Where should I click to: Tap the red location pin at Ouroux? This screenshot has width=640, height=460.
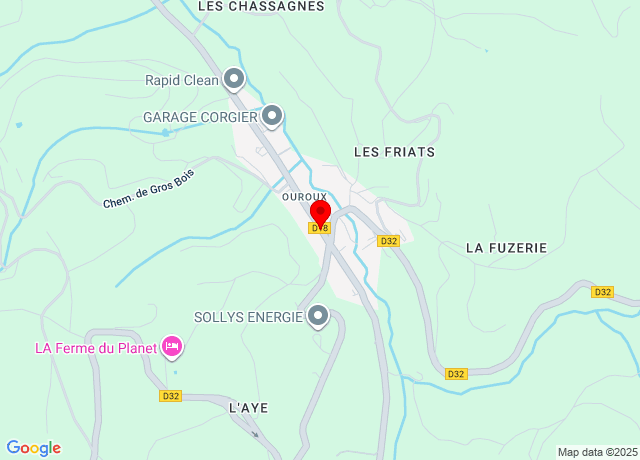tap(320, 214)
